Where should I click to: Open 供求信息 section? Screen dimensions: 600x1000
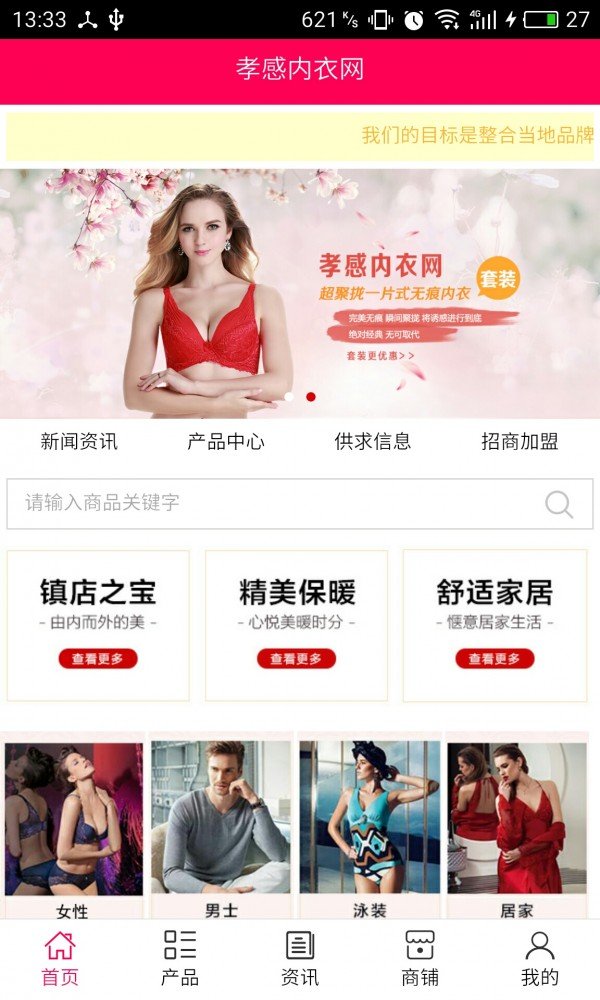373,441
